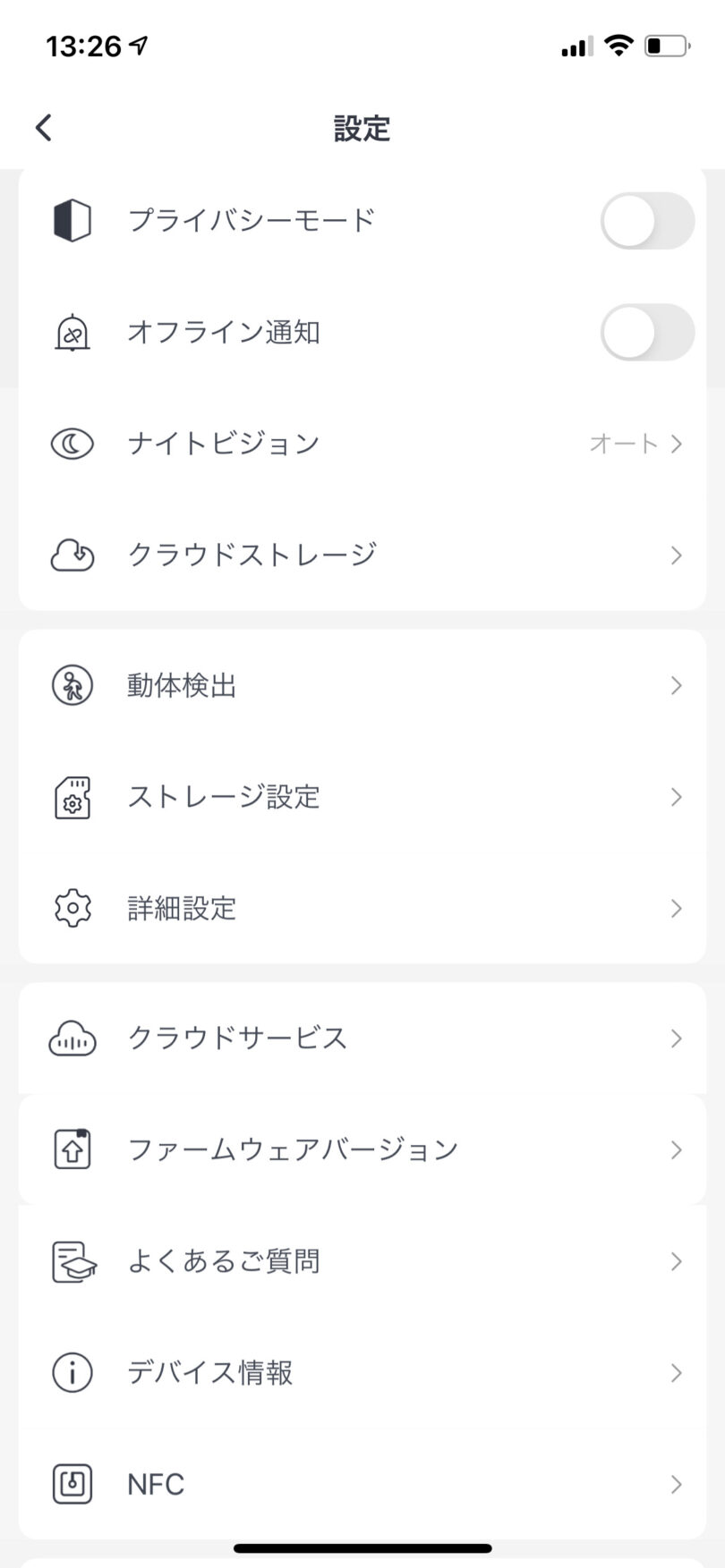Open ストレージ設定
This screenshot has height=1568, width=725.
click(x=362, y=797)
